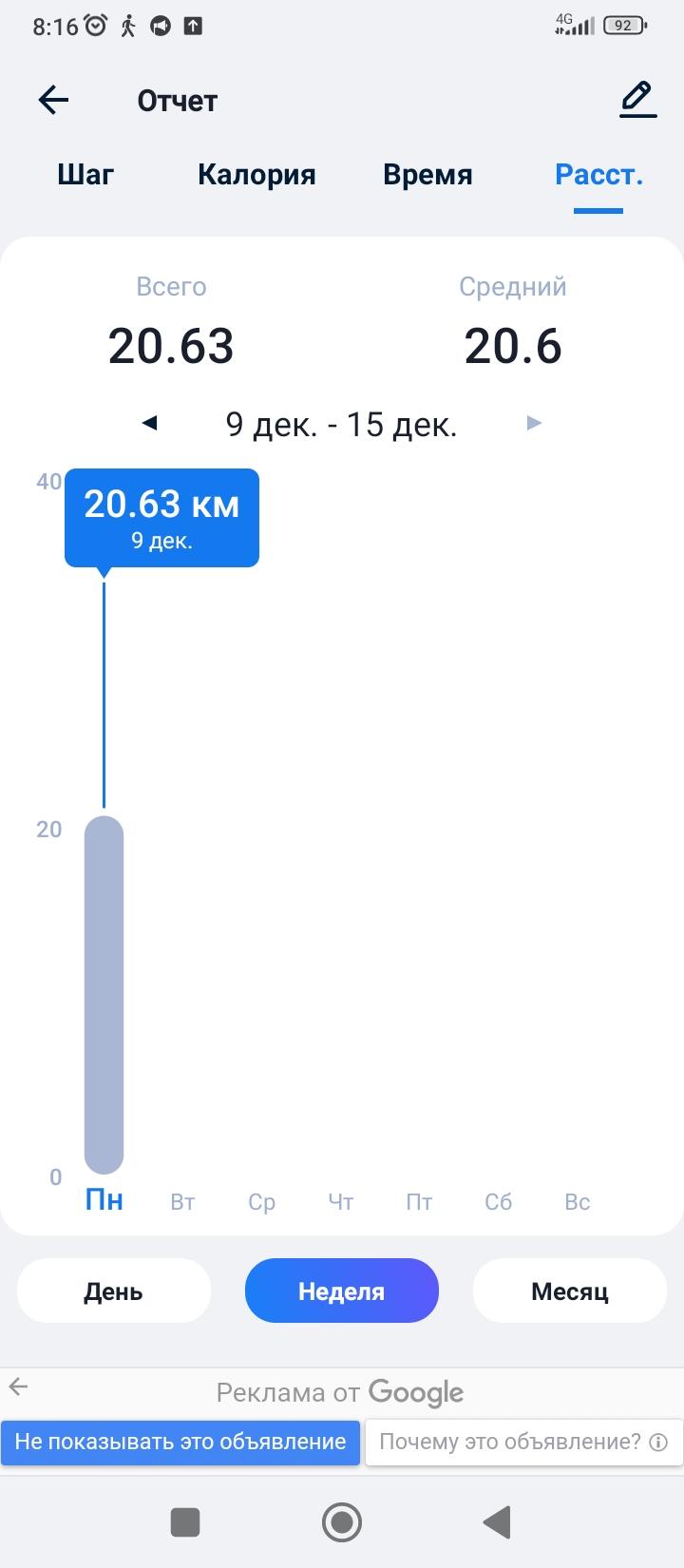
Task: Select the День view
Action: pyautogui.click(x=114, y=1291)
